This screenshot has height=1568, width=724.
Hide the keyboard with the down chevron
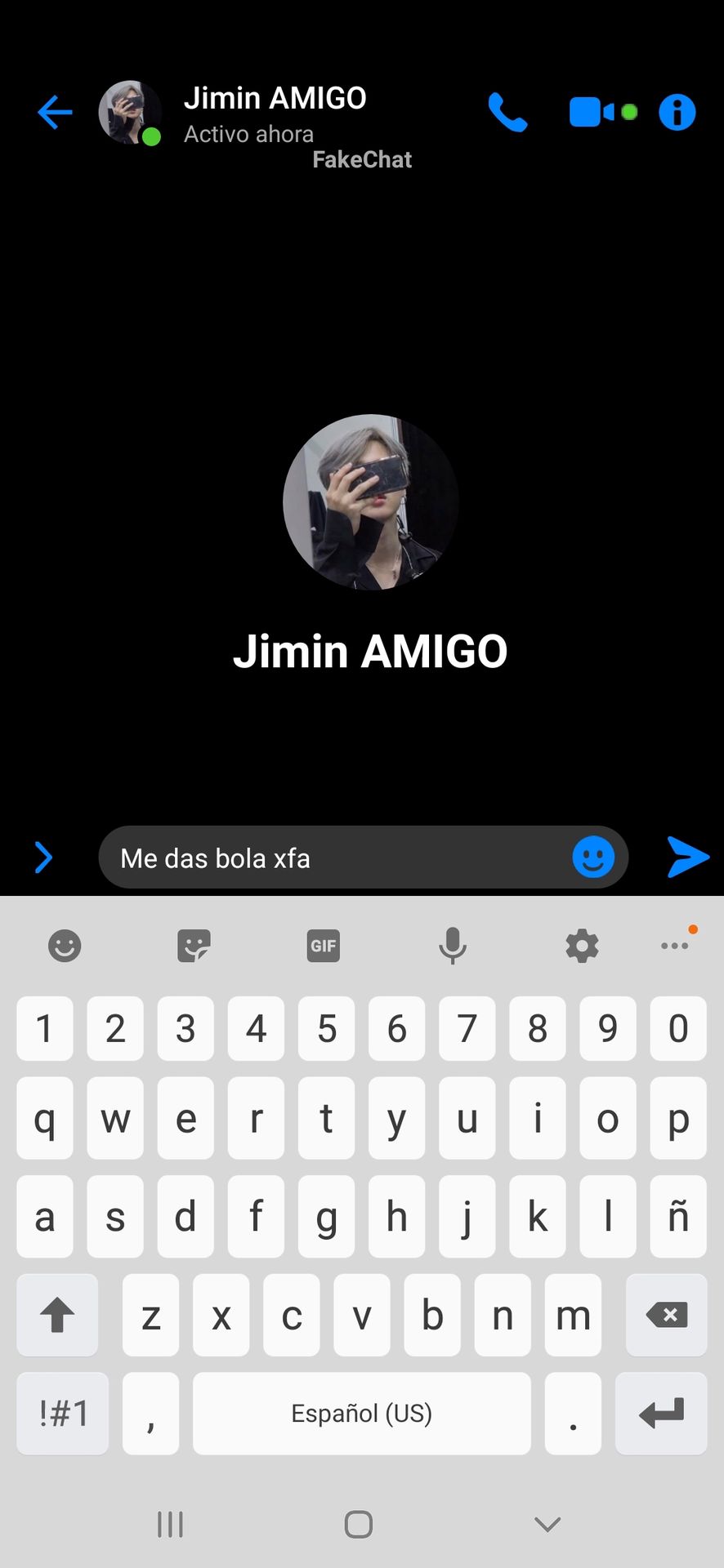point(547,1524)
